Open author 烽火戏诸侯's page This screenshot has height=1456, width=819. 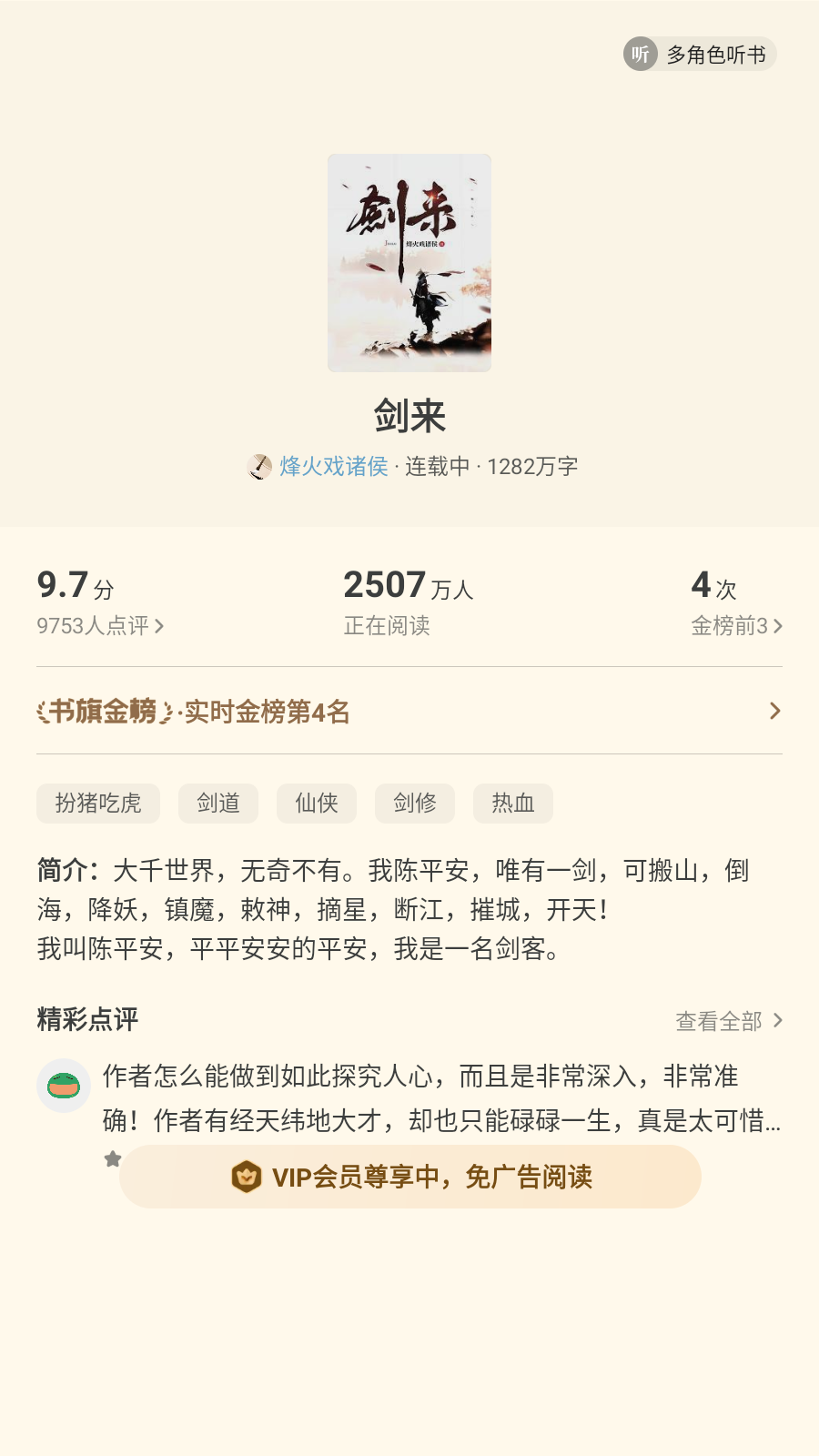point(333,467)
